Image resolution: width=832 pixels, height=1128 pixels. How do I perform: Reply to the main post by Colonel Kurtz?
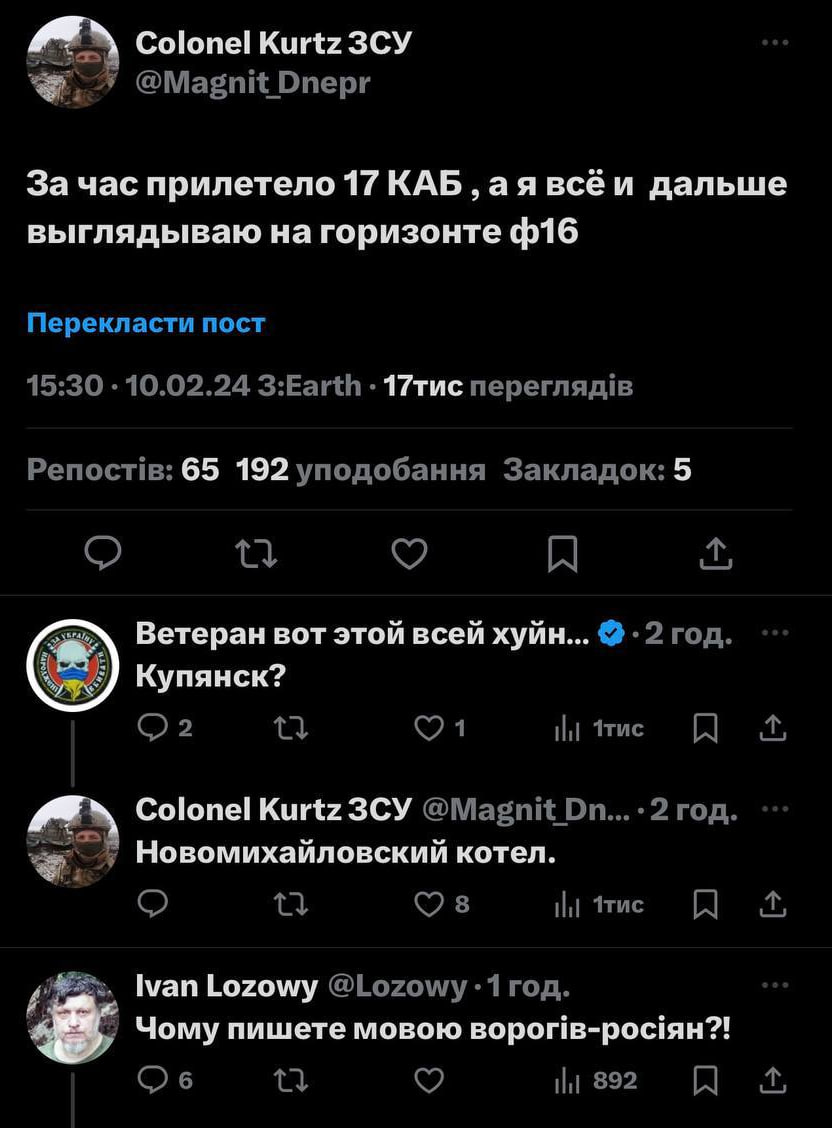point(102,553)
